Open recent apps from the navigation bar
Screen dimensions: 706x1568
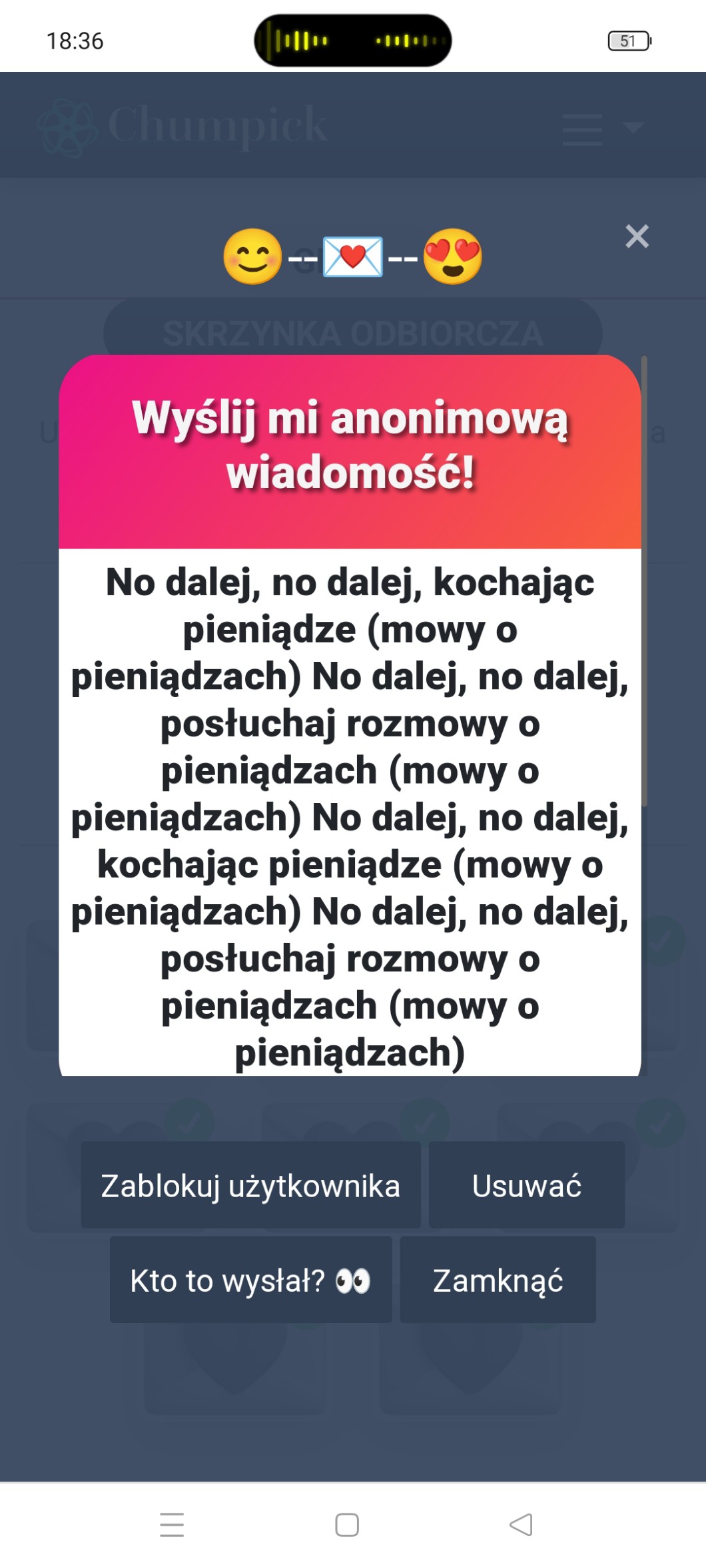172,1524
